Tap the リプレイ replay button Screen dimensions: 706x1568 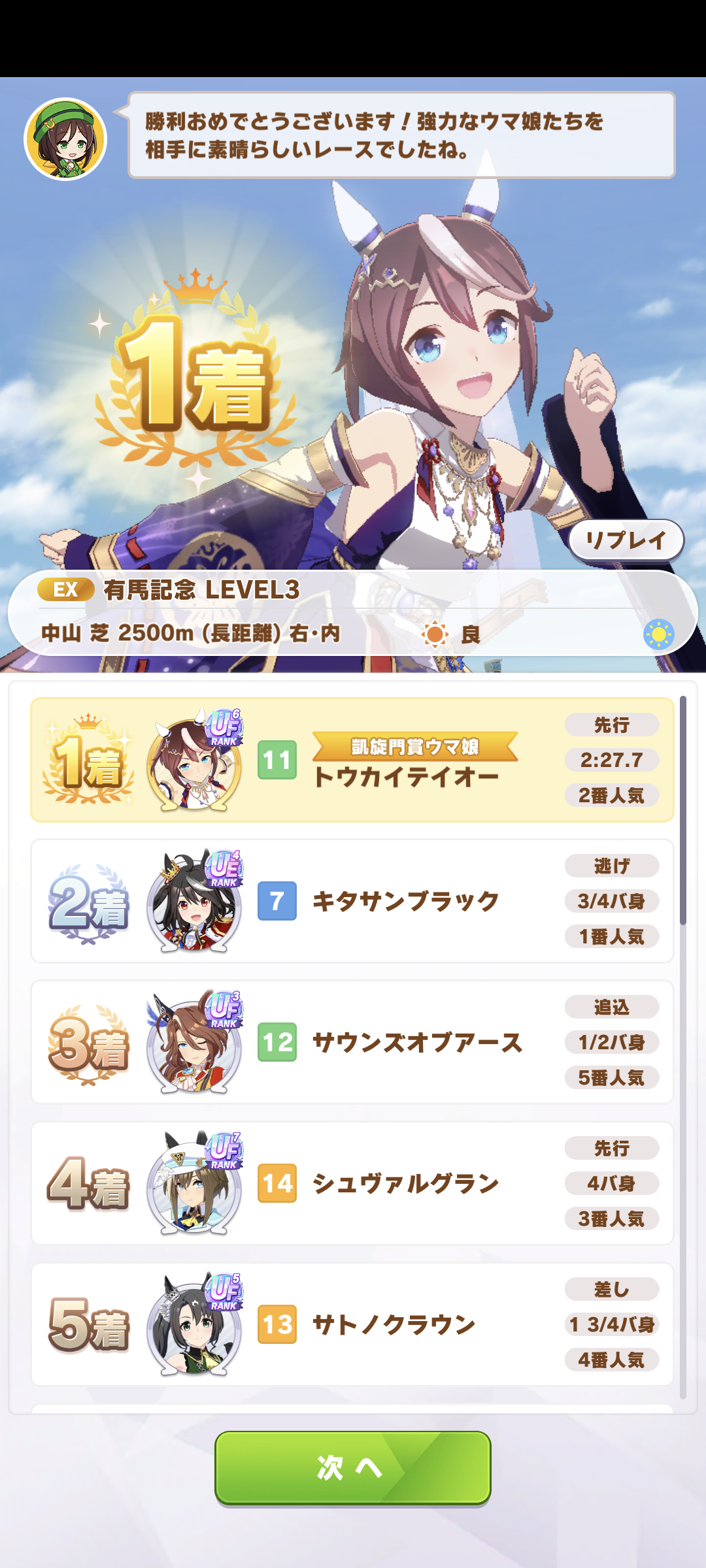coord(626,540)
